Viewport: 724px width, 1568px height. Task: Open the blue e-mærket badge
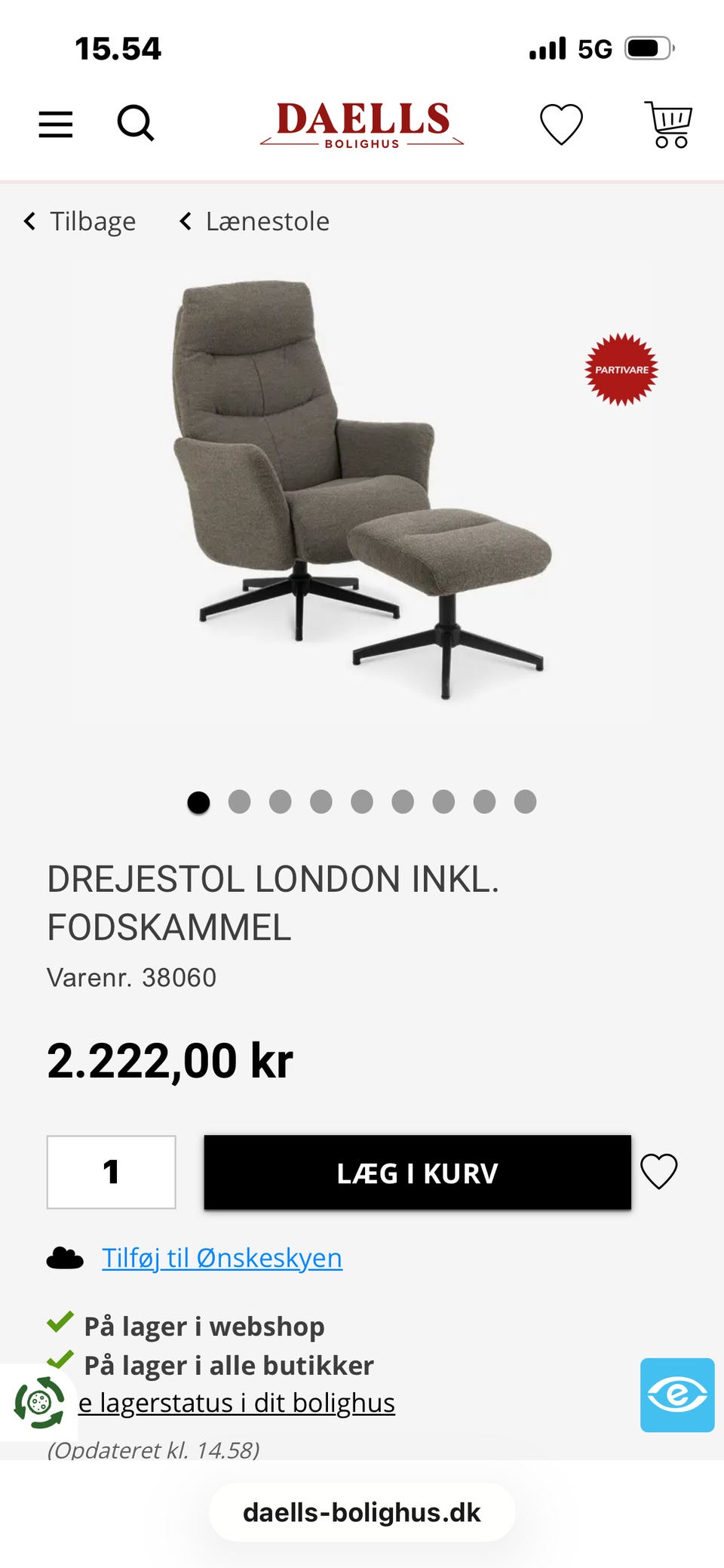click(x=676, y=1394)
